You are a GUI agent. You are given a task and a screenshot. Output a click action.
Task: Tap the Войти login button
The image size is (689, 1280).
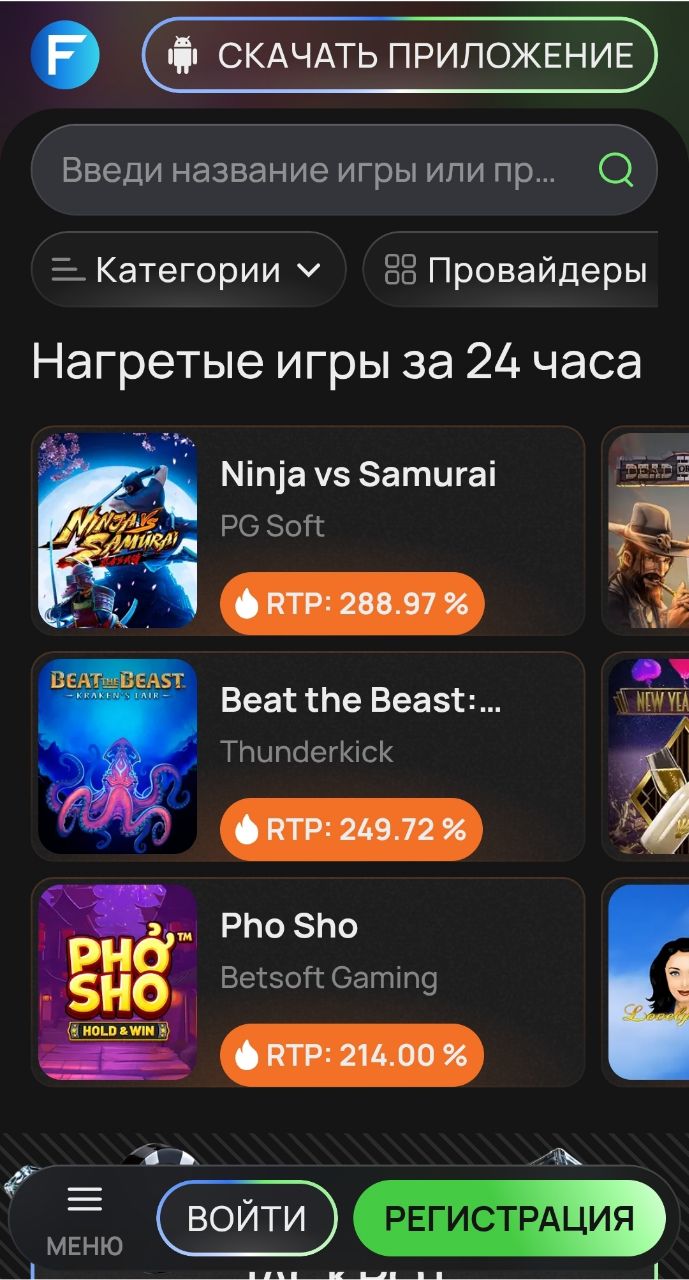(247, 1219)
